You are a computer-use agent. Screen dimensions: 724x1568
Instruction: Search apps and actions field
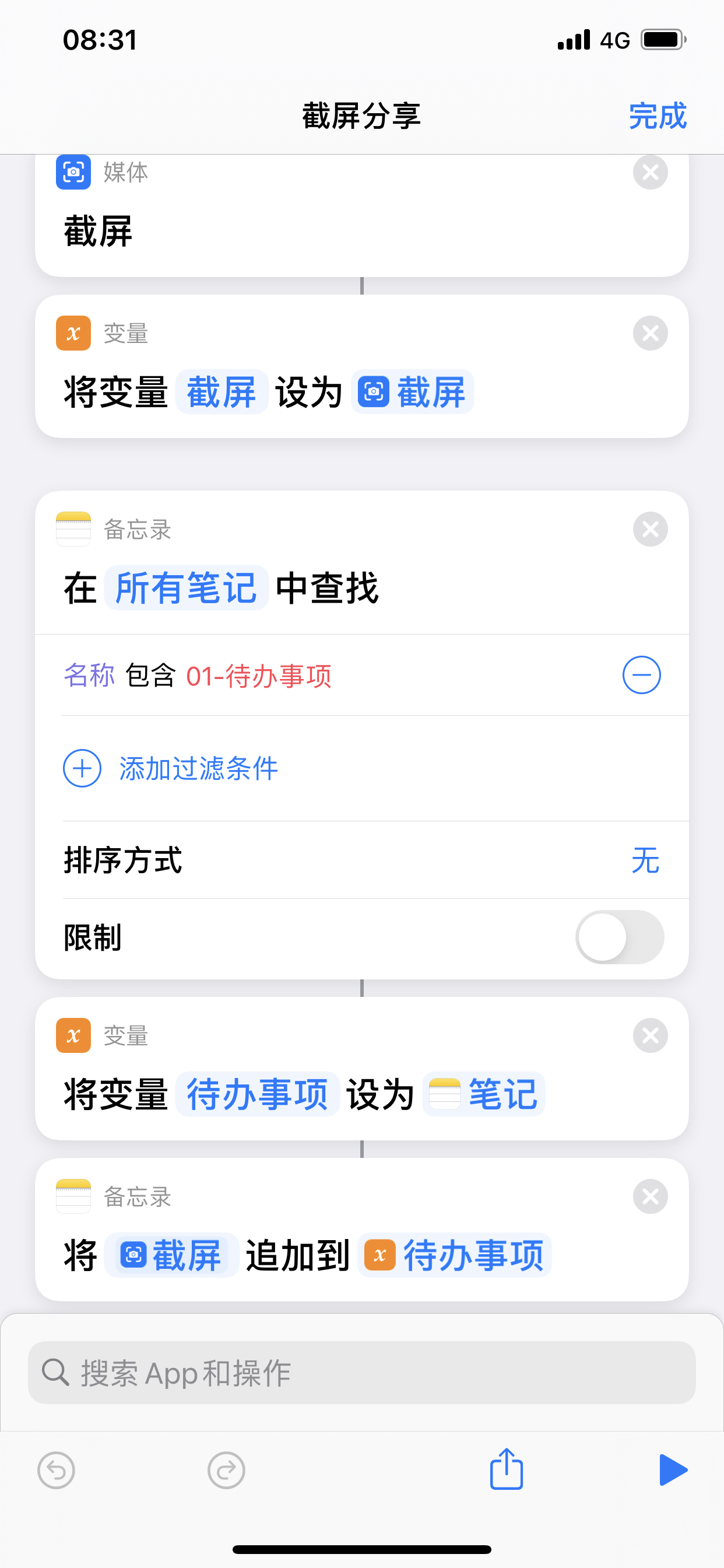(x=361, y=1373)
